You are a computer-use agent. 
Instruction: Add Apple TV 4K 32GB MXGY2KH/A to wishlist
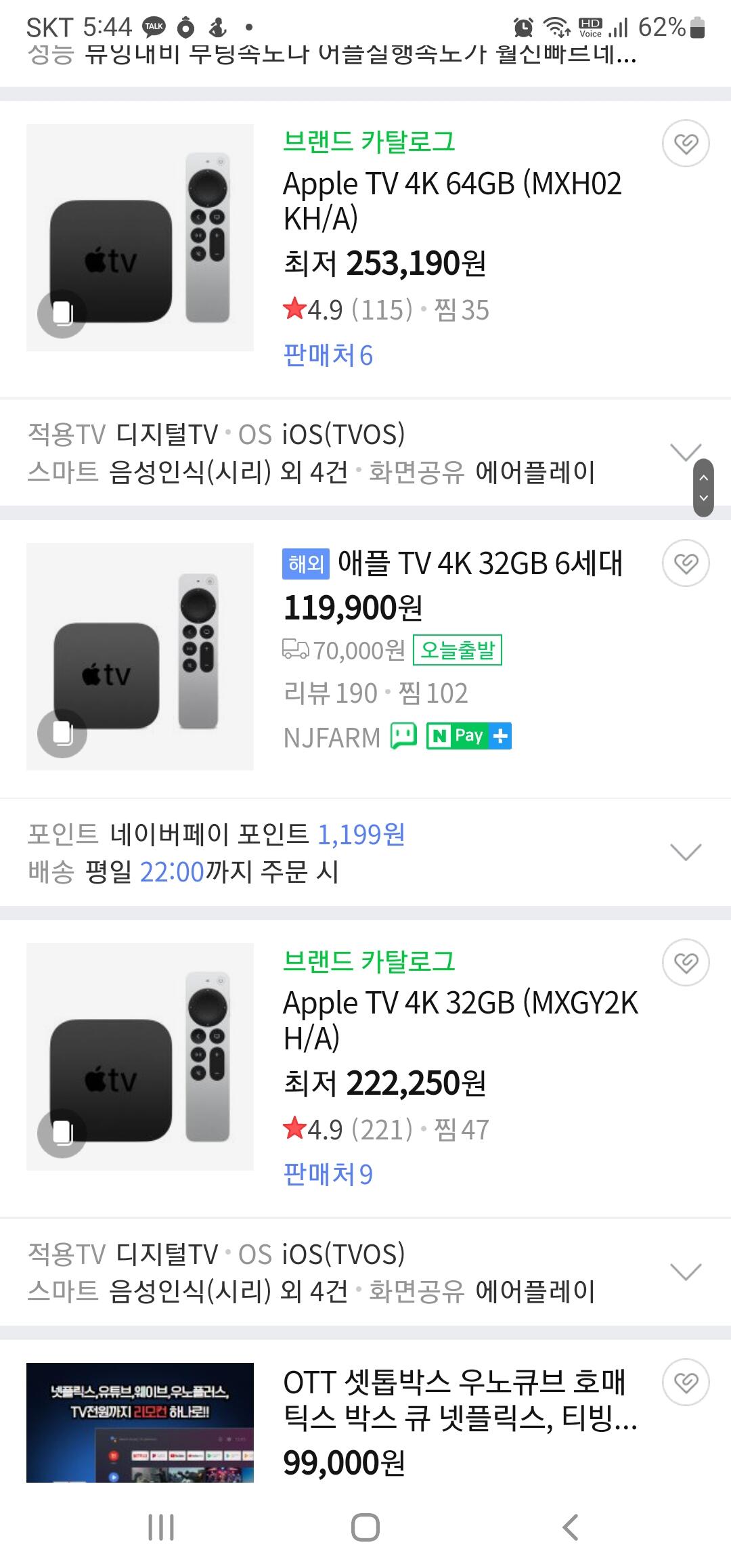point(685,962)
